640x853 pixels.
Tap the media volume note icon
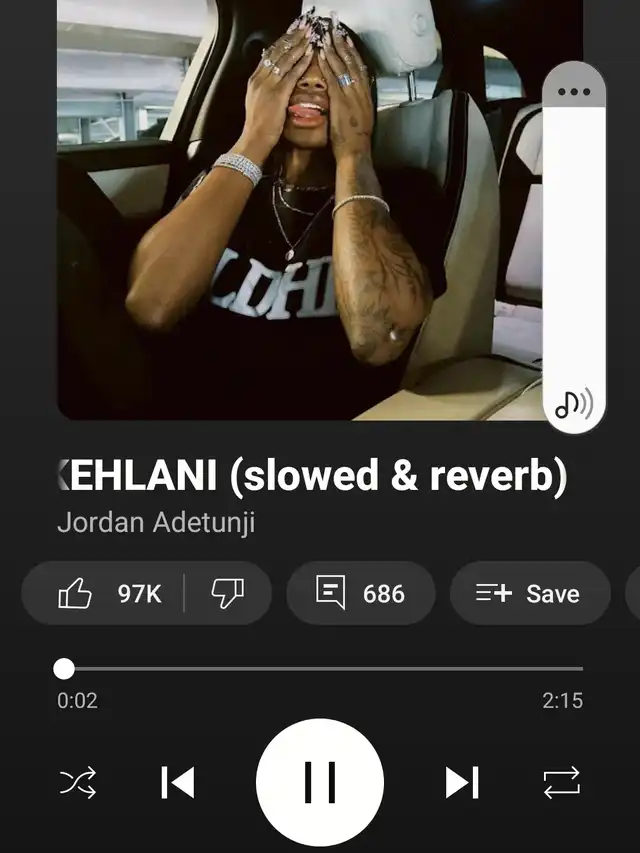point(574,404)
